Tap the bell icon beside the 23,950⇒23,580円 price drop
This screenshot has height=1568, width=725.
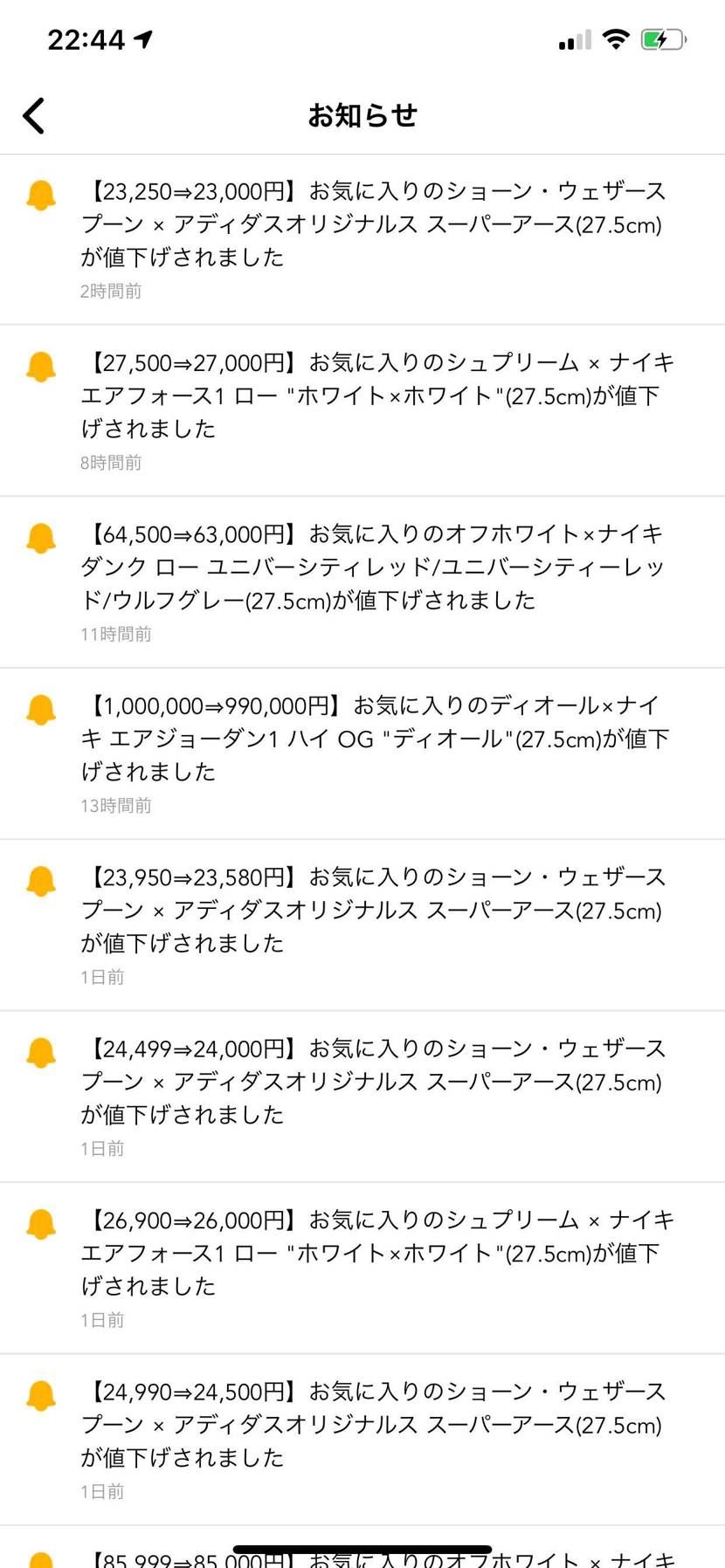pos(40,880)
